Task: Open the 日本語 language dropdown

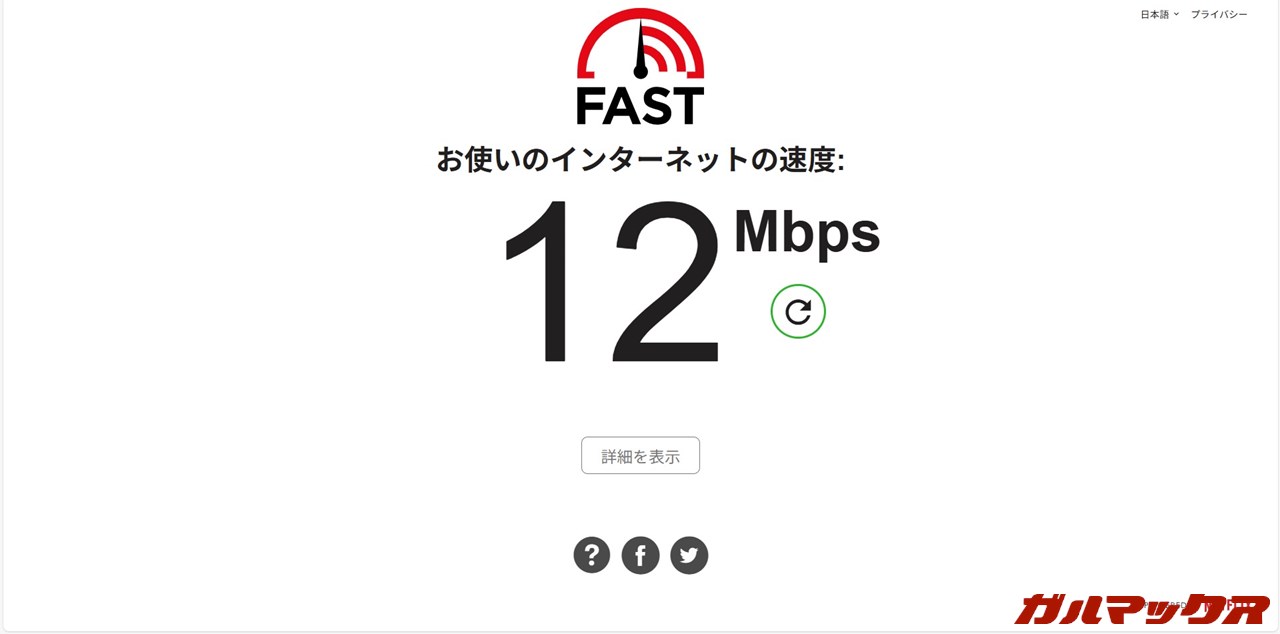Action: click(x=1159, y=15)
